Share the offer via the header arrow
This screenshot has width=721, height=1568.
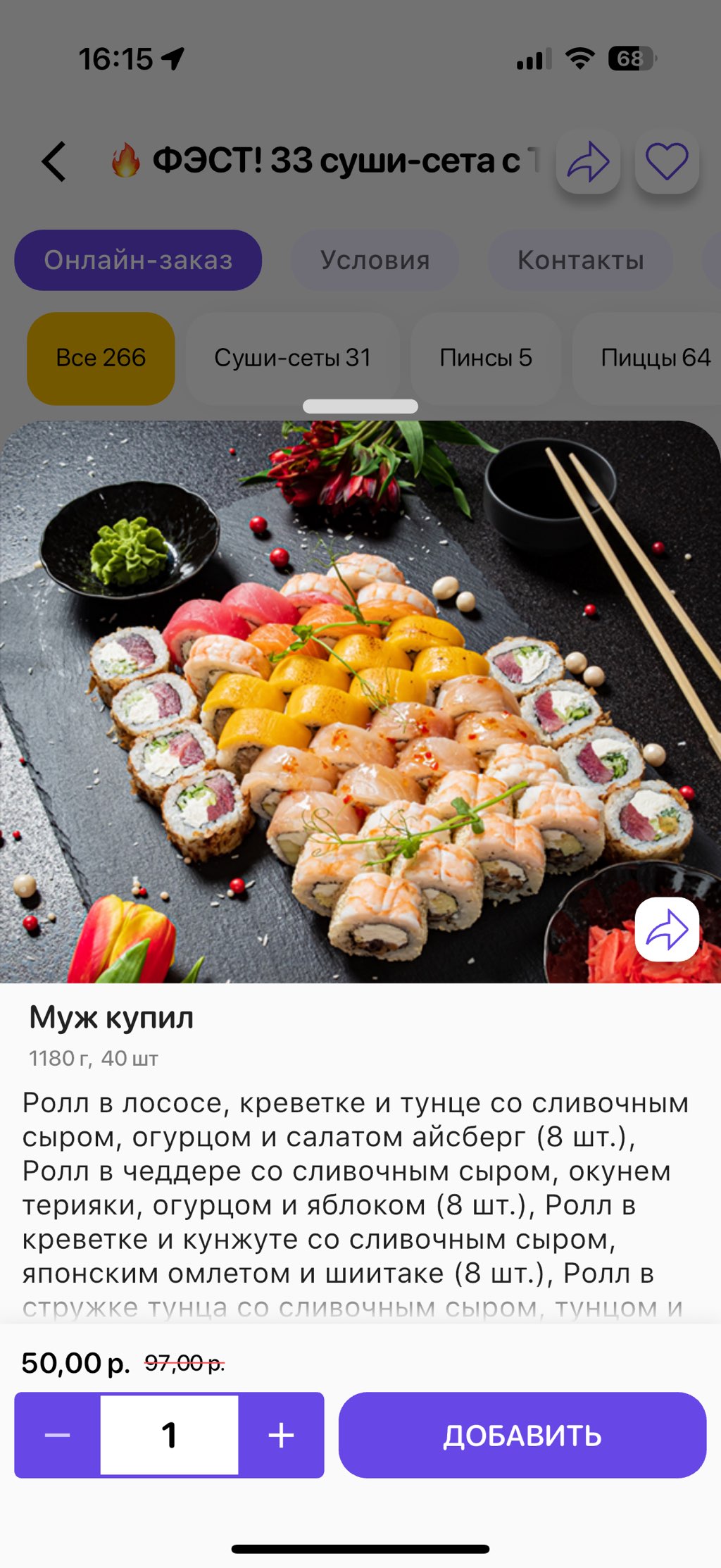tap(588, 161)
